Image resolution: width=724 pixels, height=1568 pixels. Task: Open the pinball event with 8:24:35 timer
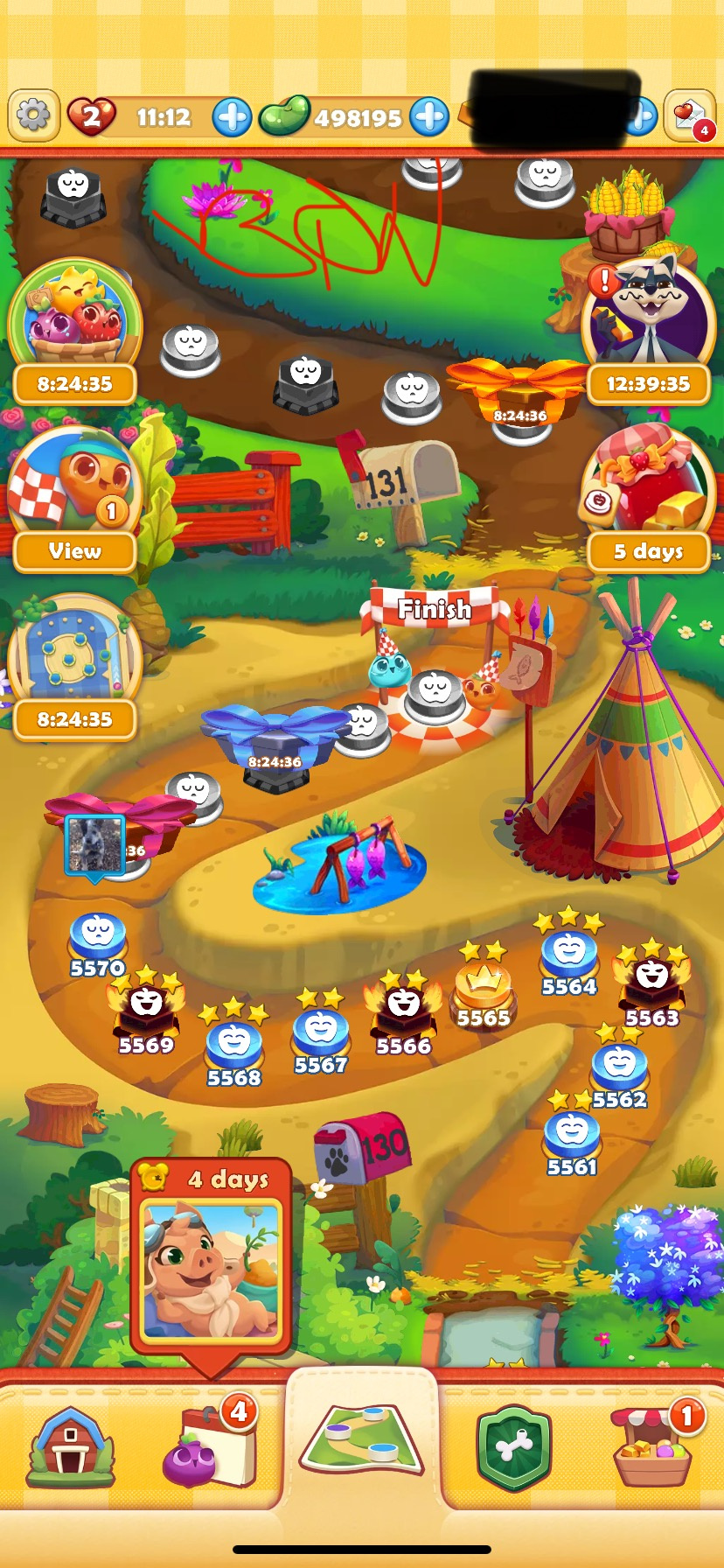[74, 667]
